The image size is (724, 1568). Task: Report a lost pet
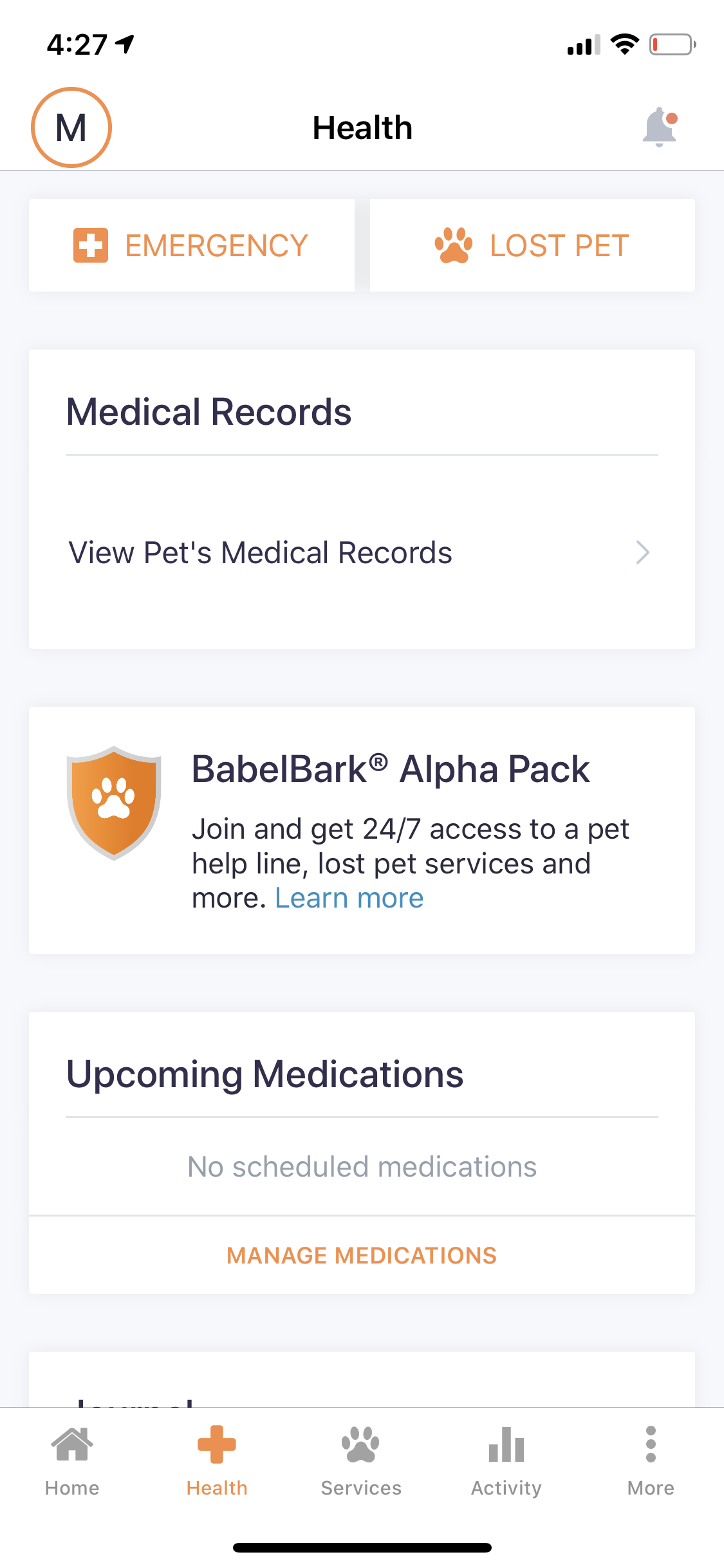coord(532,245)
